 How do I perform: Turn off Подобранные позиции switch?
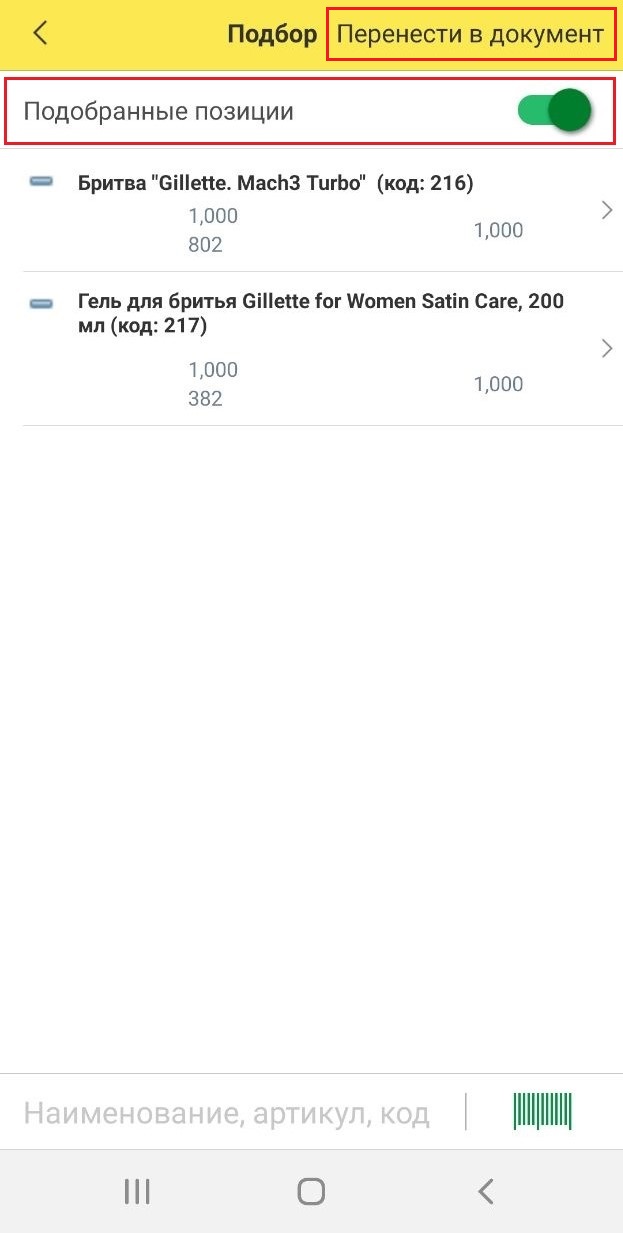pos(555,111)
